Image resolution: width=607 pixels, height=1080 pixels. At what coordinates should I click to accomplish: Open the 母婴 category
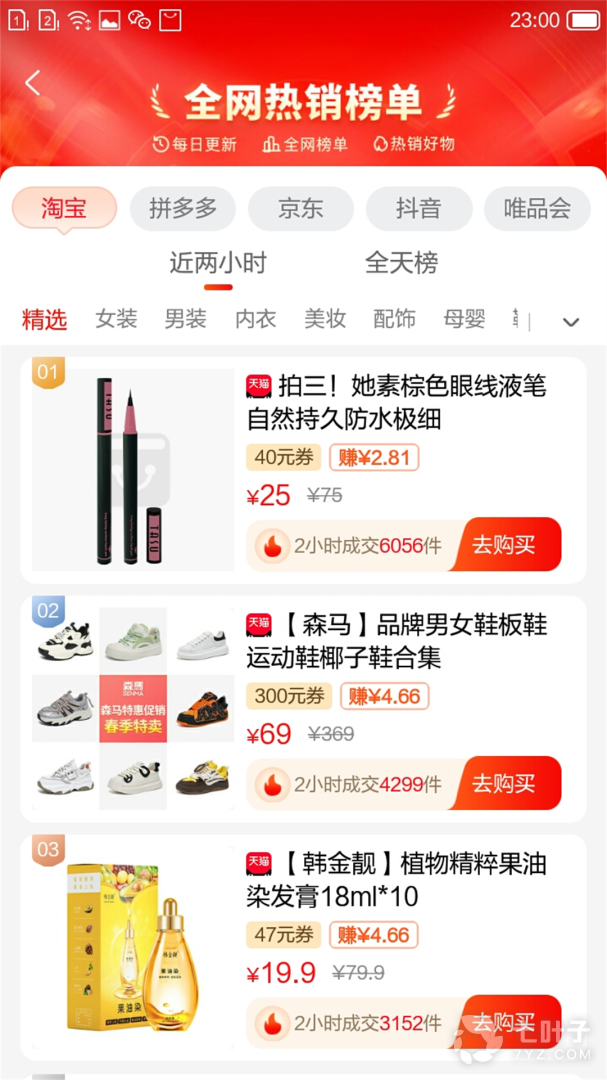464,319
